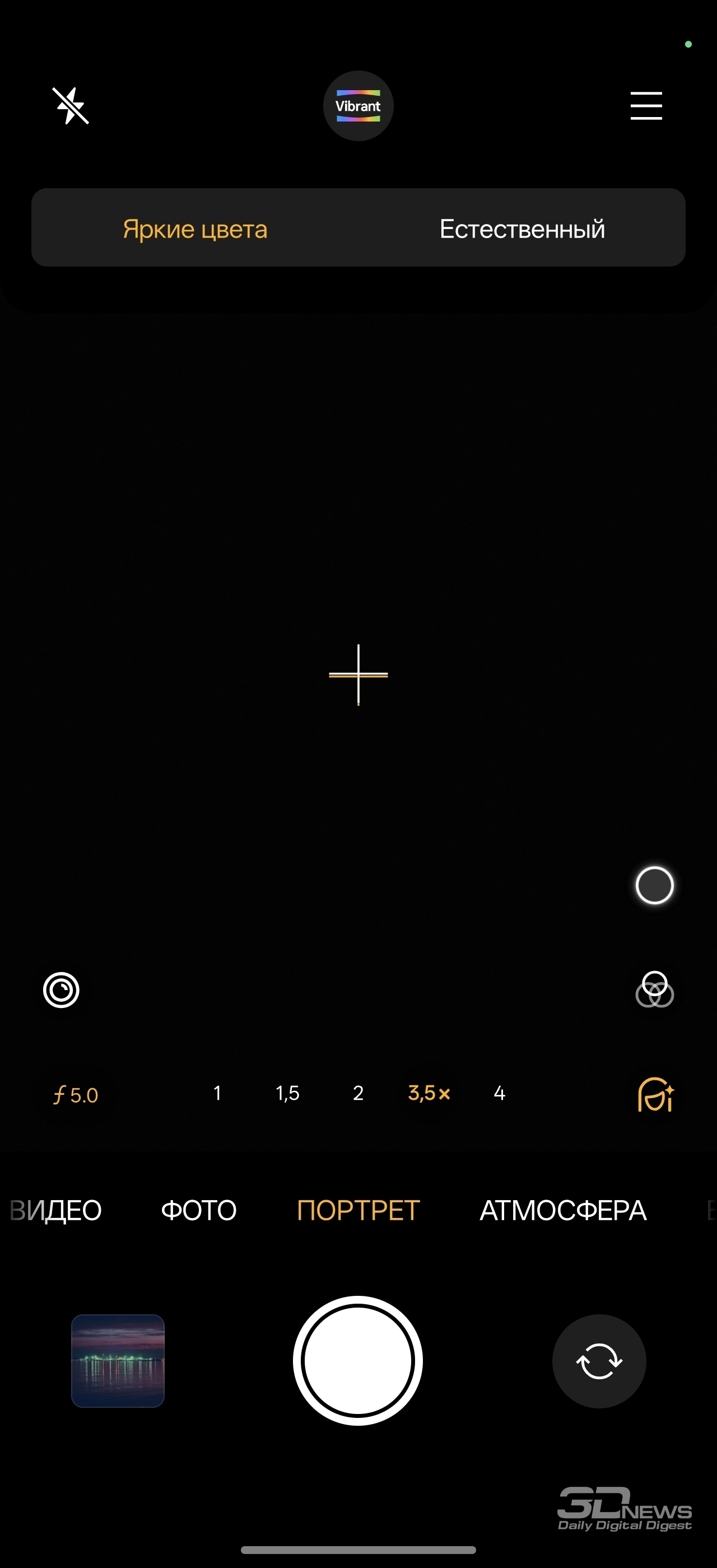Set zoom to 1,5x
Screen dimensions: 717x1568
(x=287, y=1093)
